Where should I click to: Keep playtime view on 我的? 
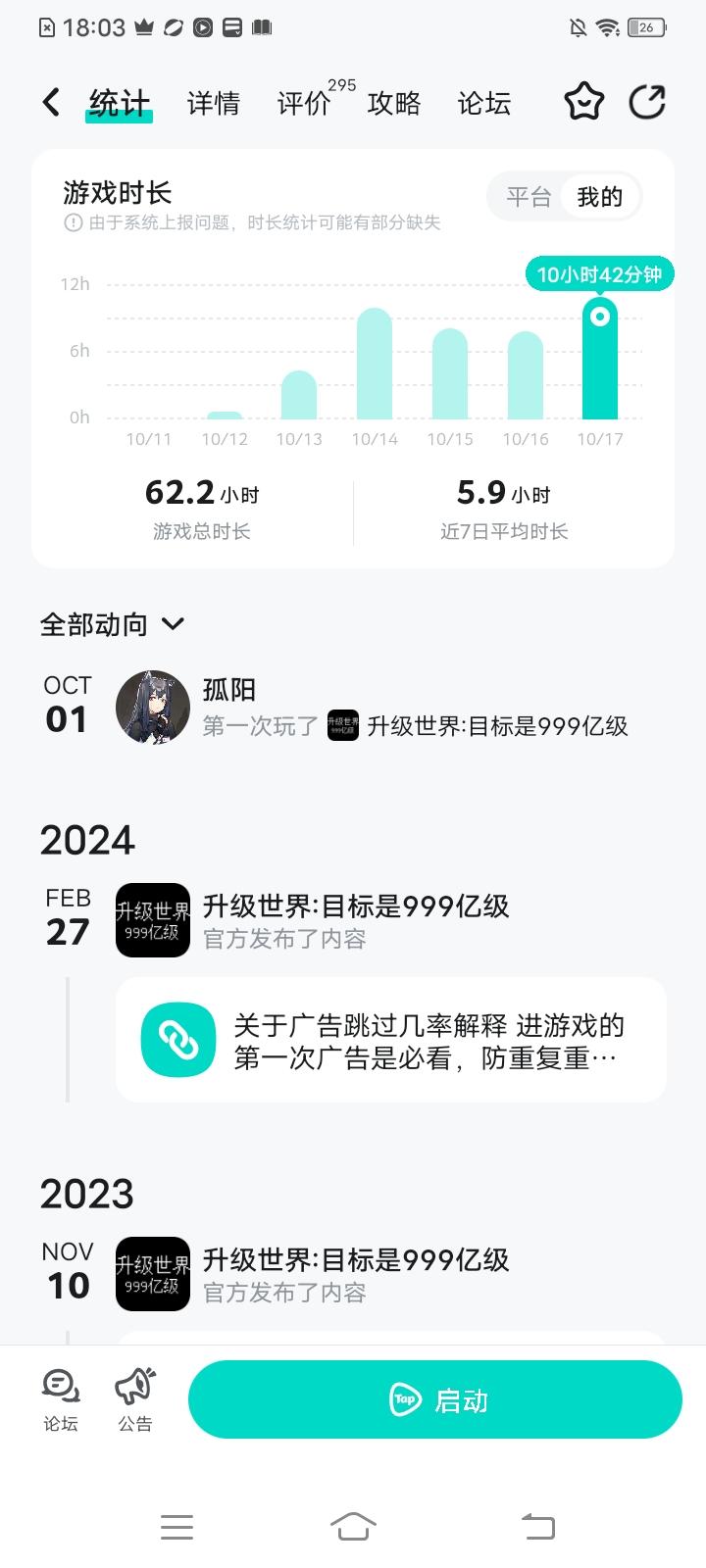pos(600,196)
